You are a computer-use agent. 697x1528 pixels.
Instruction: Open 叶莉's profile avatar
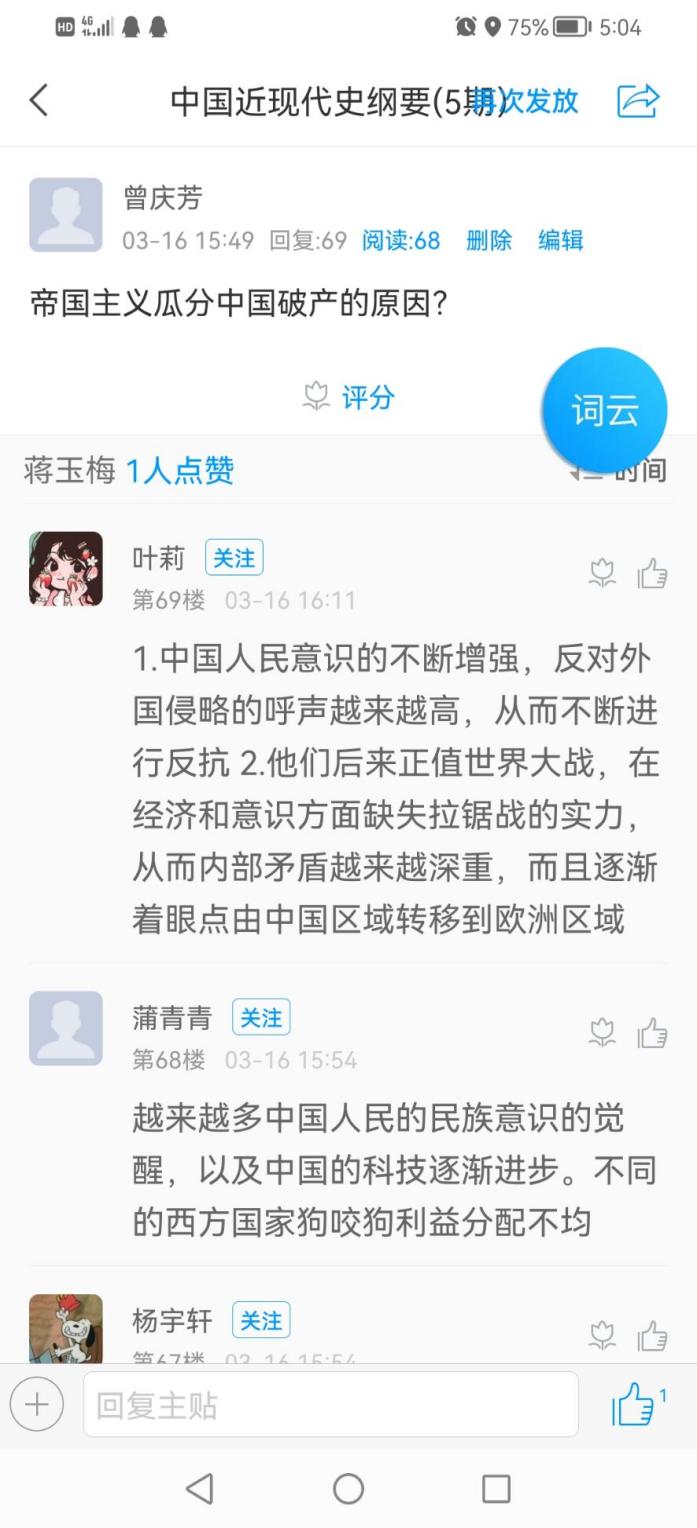coord(66,569)
